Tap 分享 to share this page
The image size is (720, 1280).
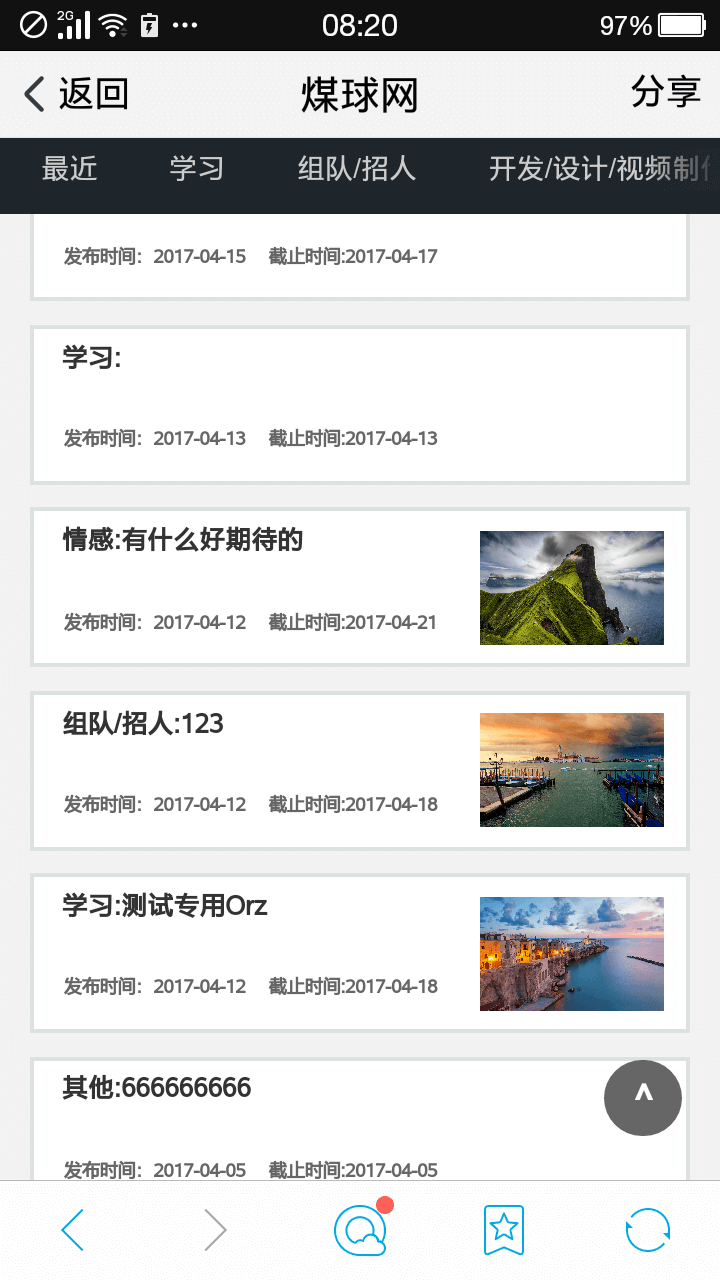click(665, 92)
